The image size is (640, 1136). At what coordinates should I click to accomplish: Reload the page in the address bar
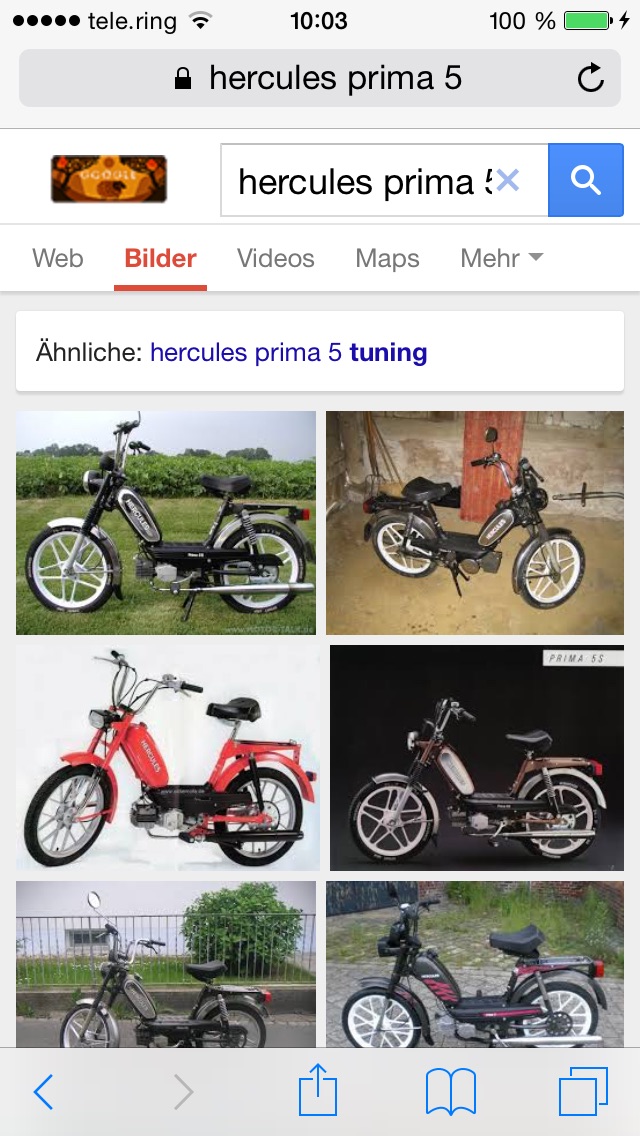591,79
